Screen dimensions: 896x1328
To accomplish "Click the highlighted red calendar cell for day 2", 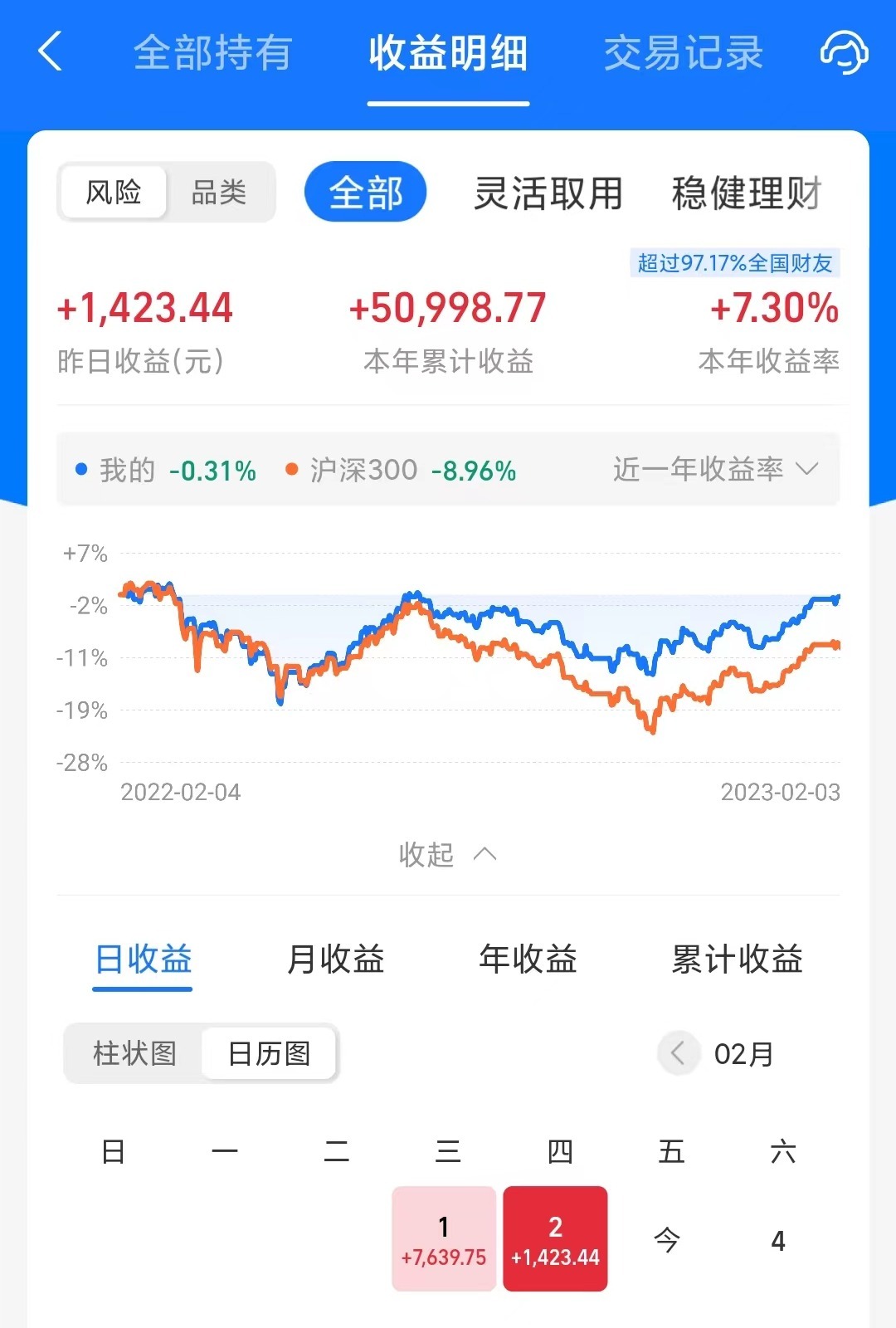I will tap(555, 1237).
